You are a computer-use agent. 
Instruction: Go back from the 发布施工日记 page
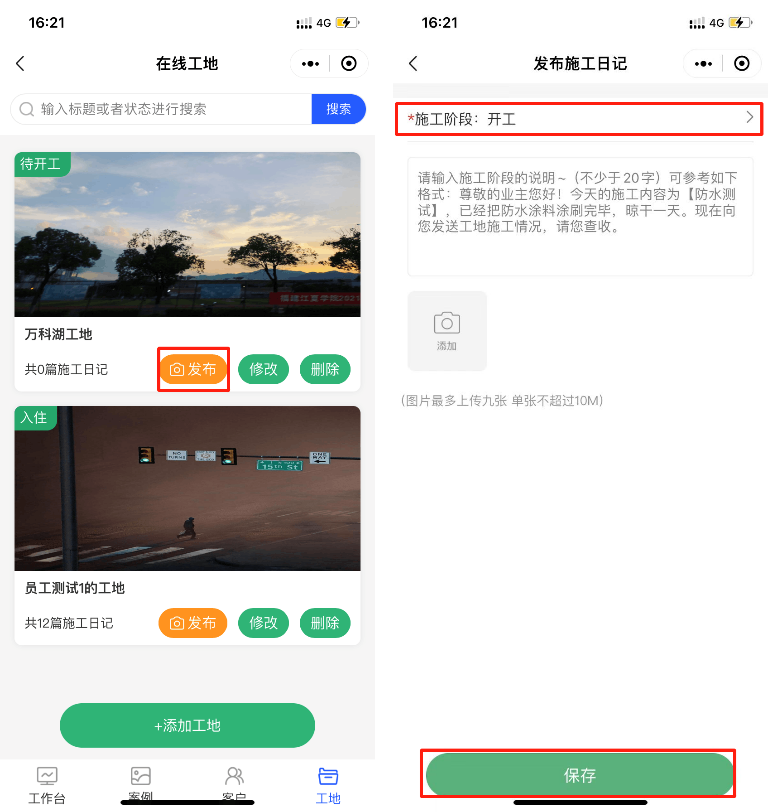(413, 64)
